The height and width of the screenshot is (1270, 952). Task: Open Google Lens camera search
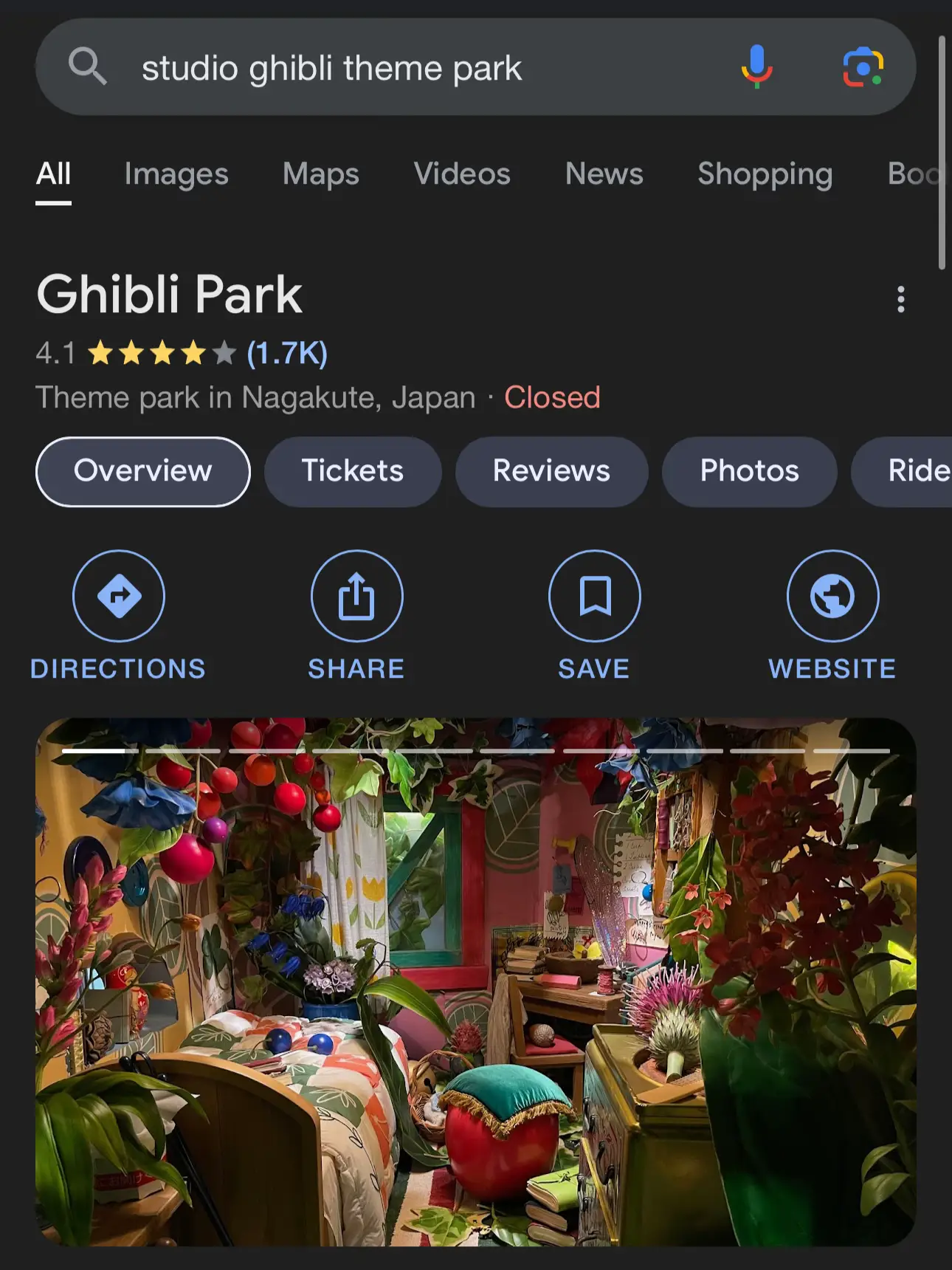click(x=862, y=66)
